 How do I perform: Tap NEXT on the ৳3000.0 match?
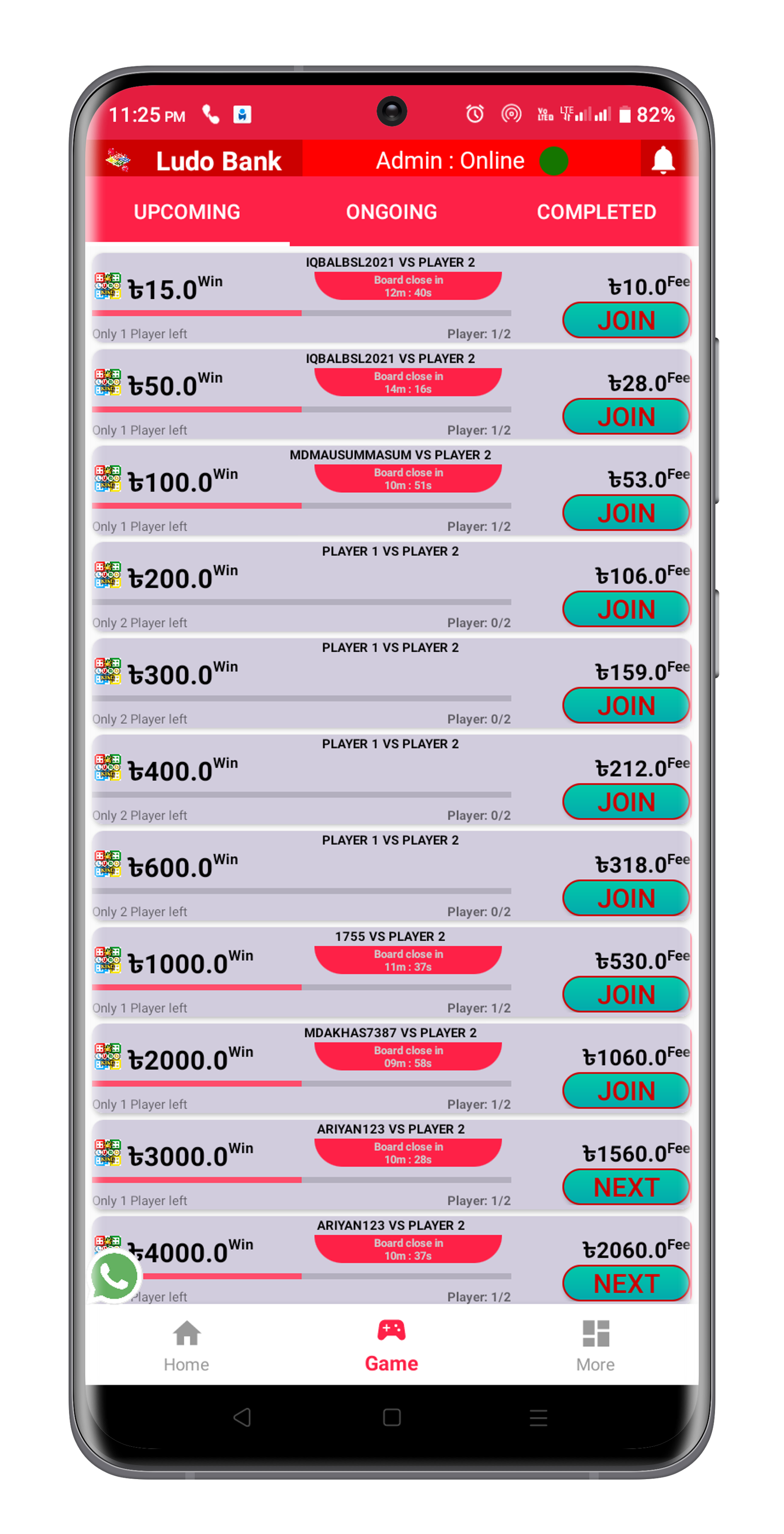(626, 1188)
